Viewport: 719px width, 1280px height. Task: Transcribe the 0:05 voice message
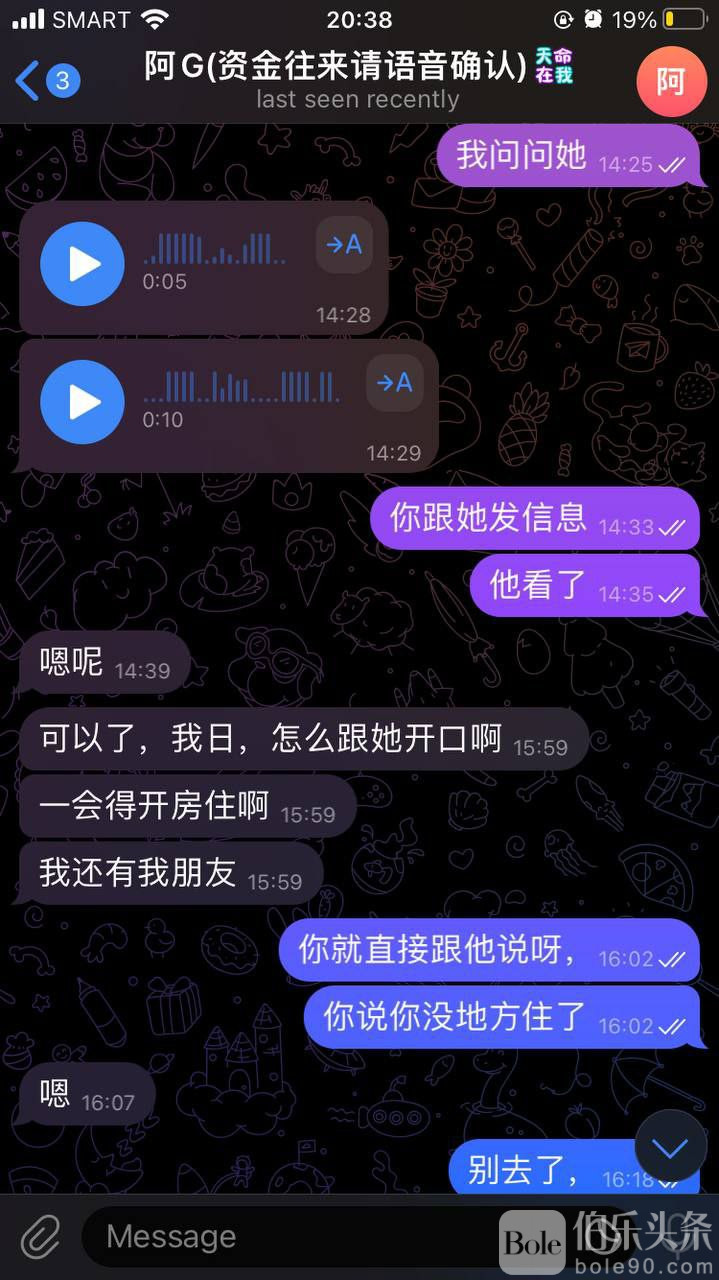tap(345, 244)
